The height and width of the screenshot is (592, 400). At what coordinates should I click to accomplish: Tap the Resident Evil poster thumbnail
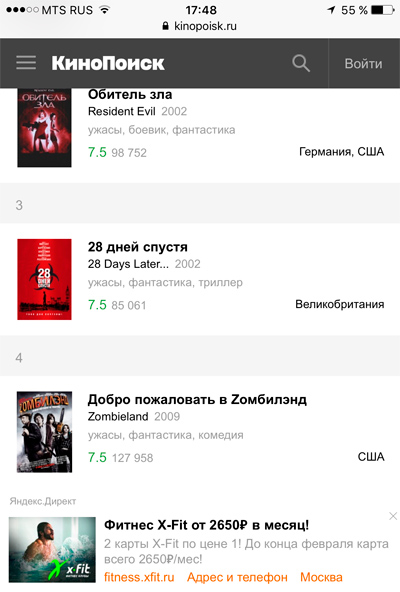point(44,127)
